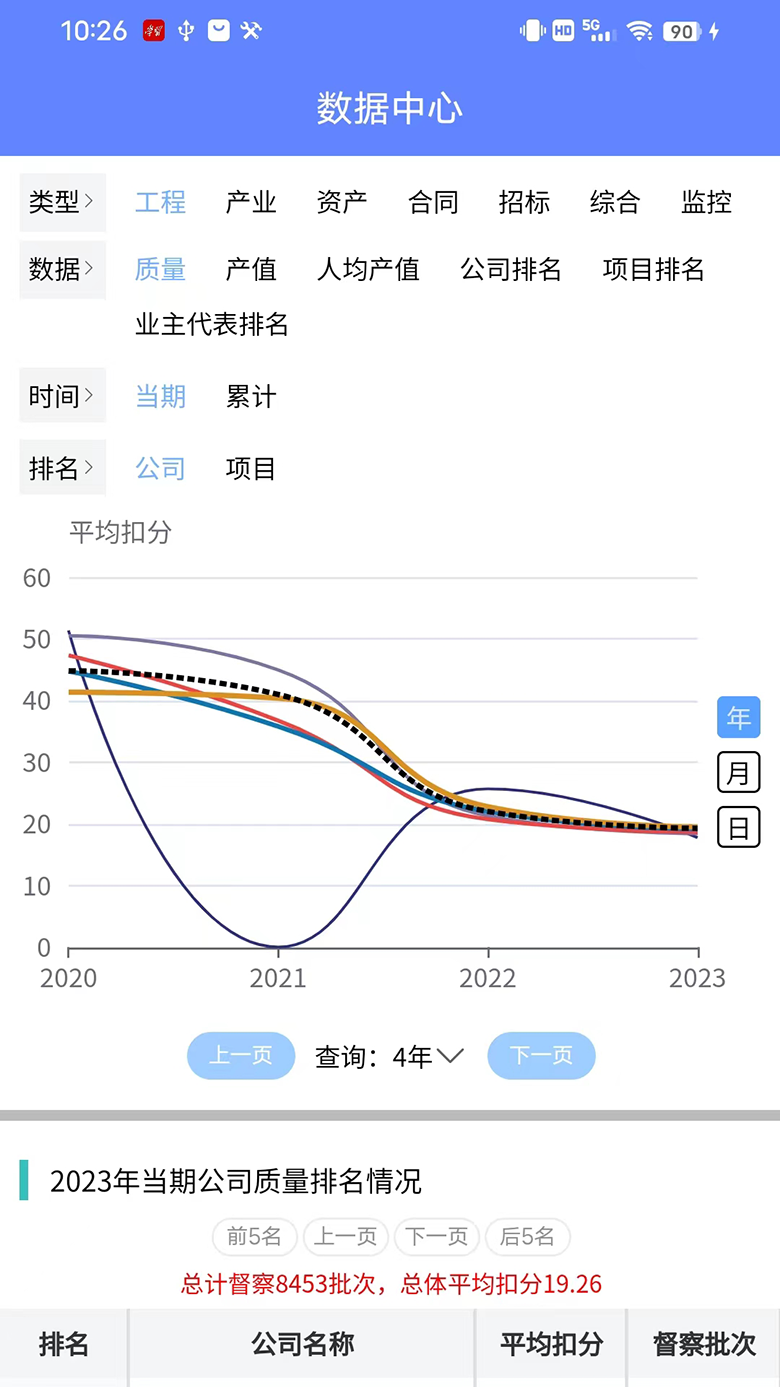This screenshot has height=1387, width=780.
Task: Select the 产业 type filter
Action: point(251,202)
